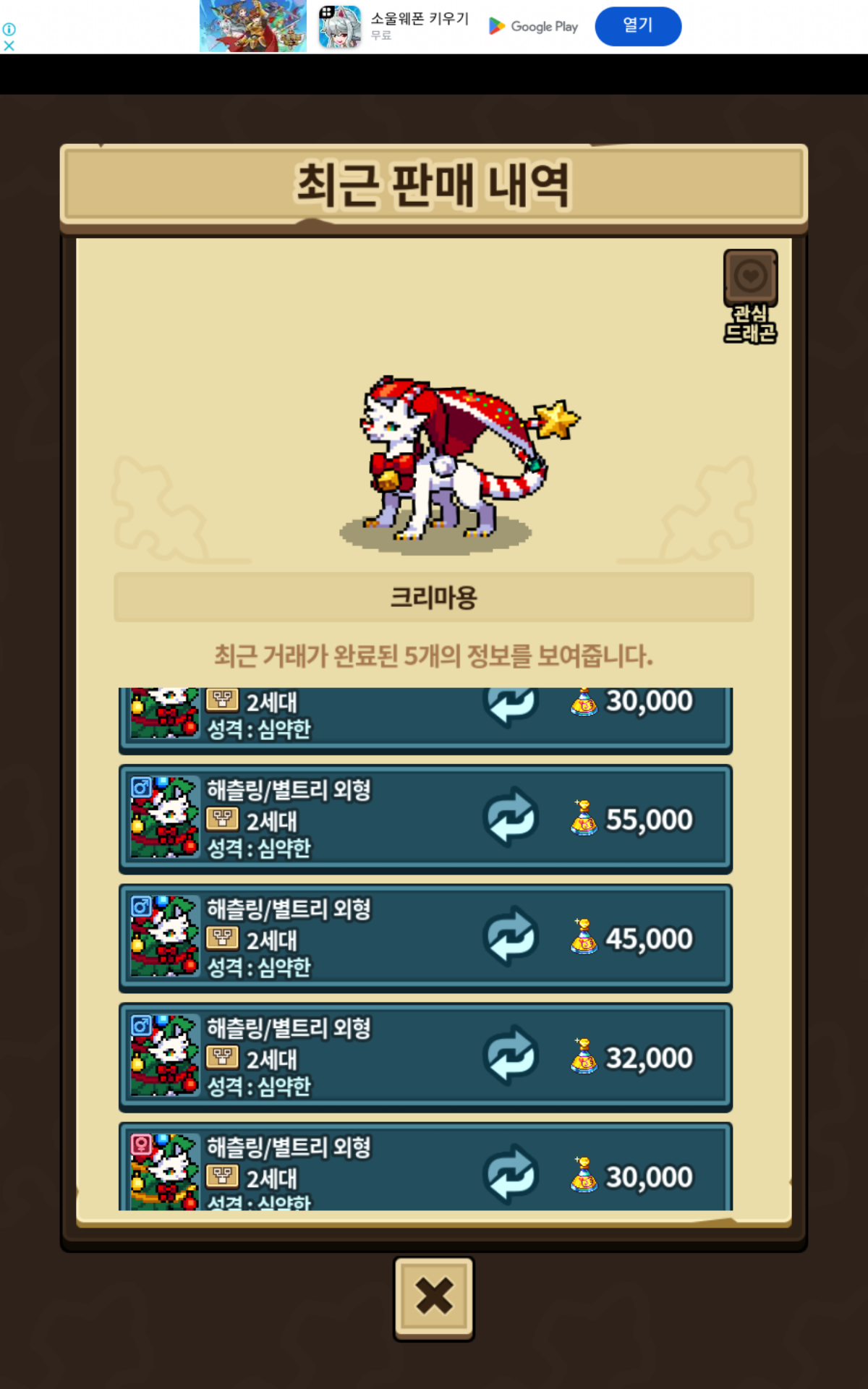Dismiss the ad using the X icon
The height and width of the screenshot is (1389, 868).
(9, 45)
